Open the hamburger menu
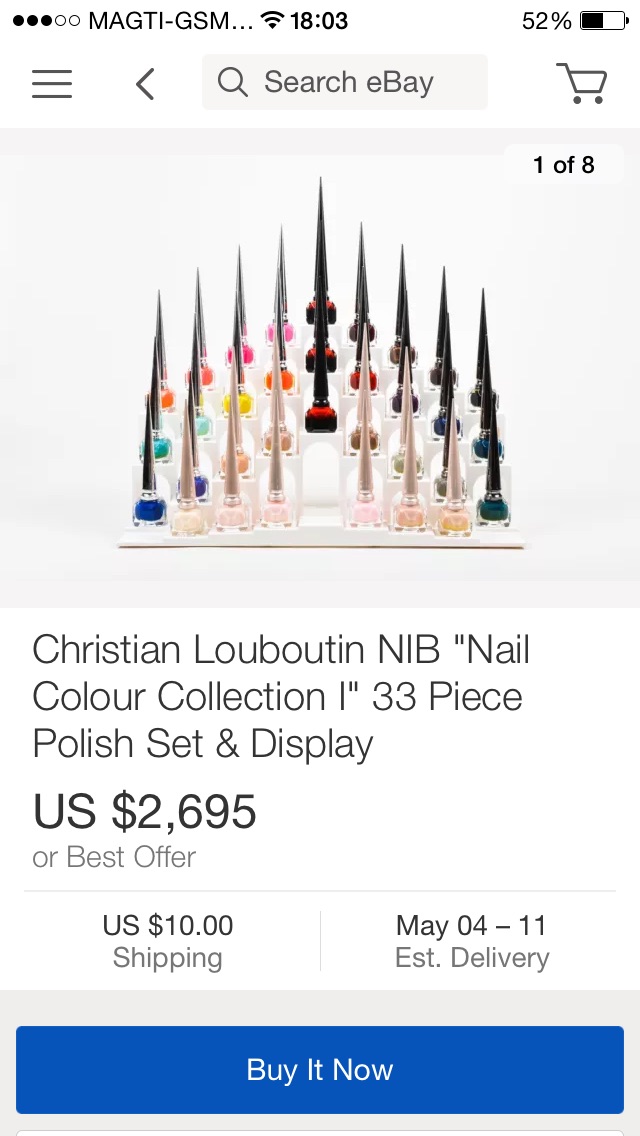The image size is (640, 1136). [x=52, y=83]
